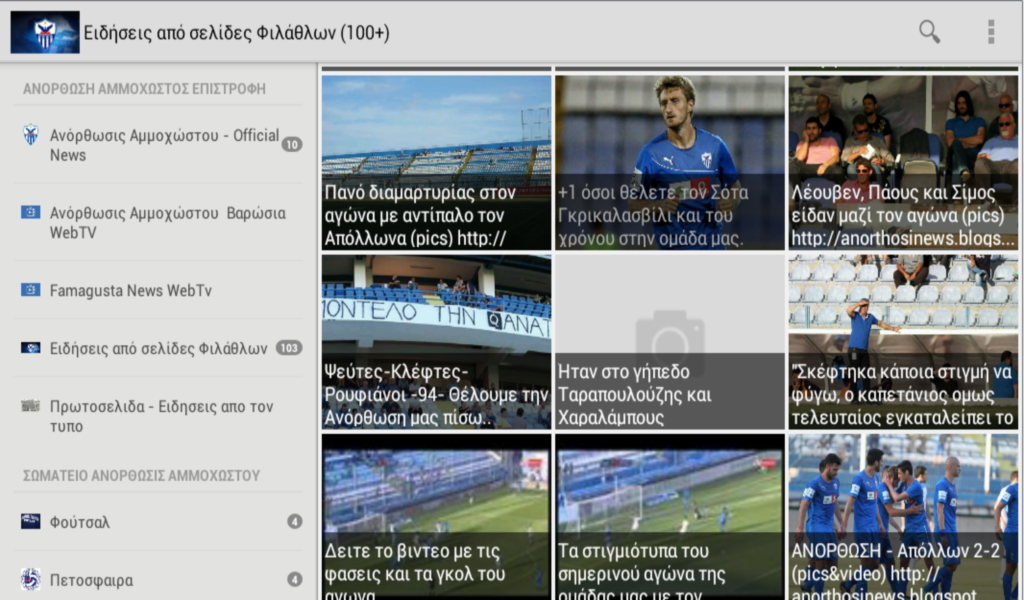Open the article Πανό διαμαρτυρίας στον αγώνα
The image size is (1024, 600).
(x=436, y=163)
